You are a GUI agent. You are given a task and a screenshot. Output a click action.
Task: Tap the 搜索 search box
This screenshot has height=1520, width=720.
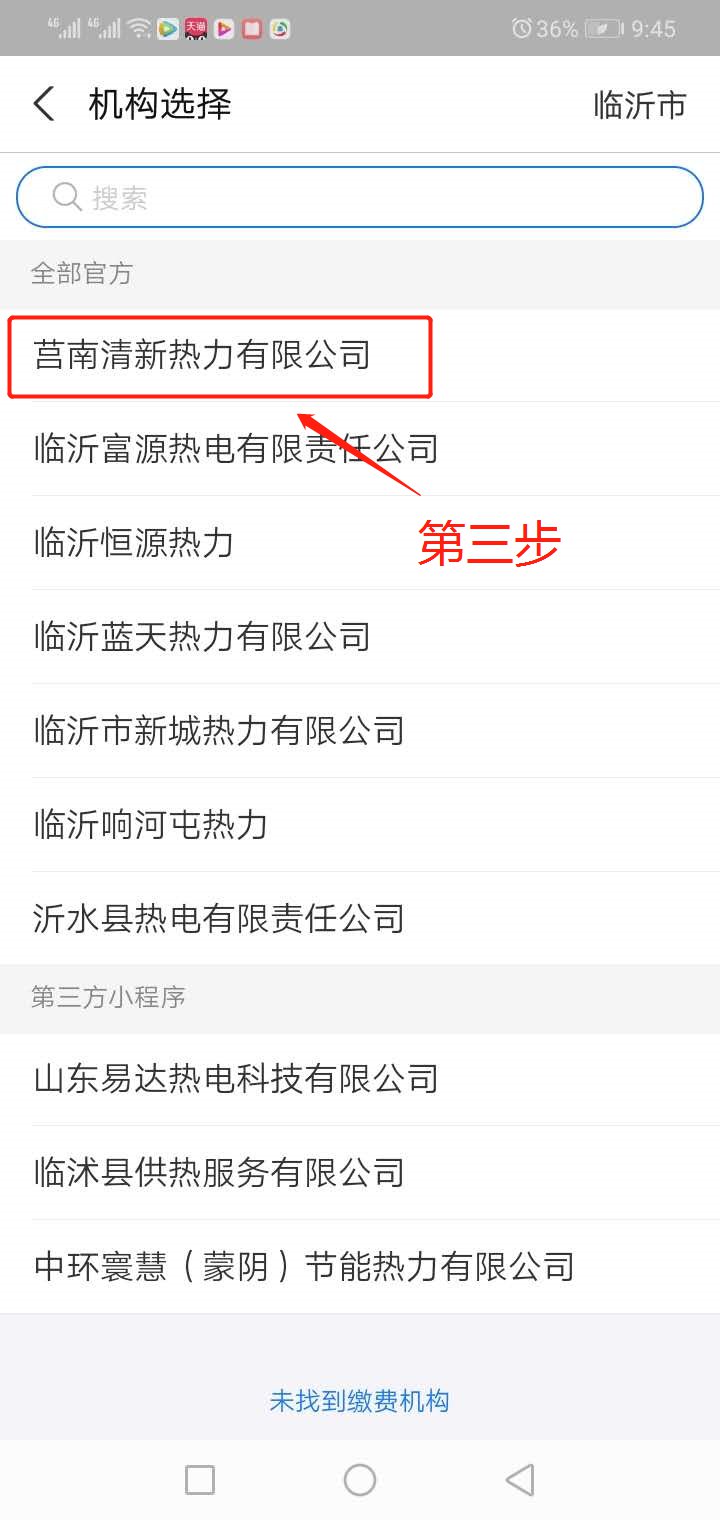click(x=360, y=197)
